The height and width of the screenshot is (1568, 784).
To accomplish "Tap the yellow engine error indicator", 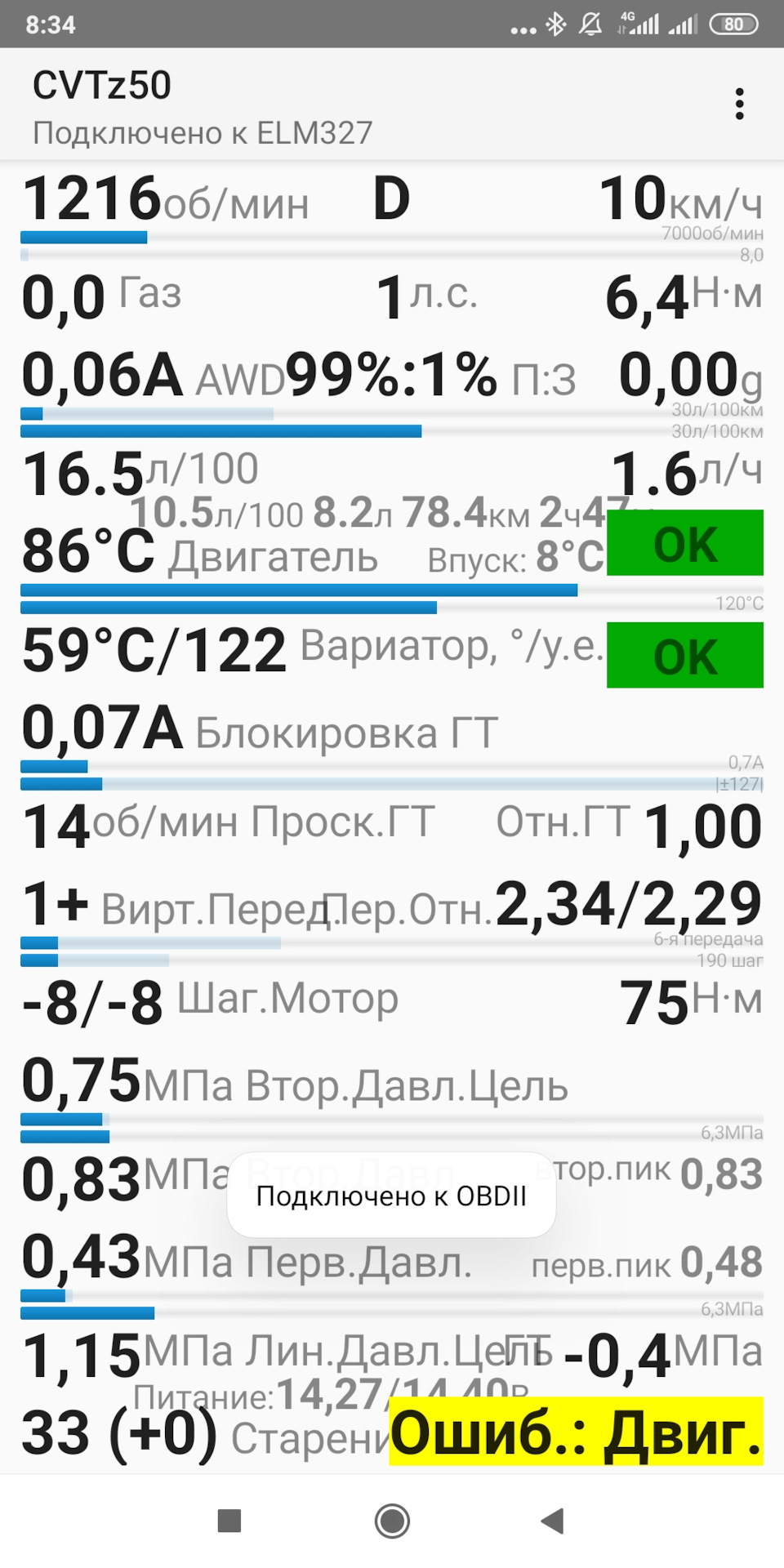I will (x=576, y=1432).
